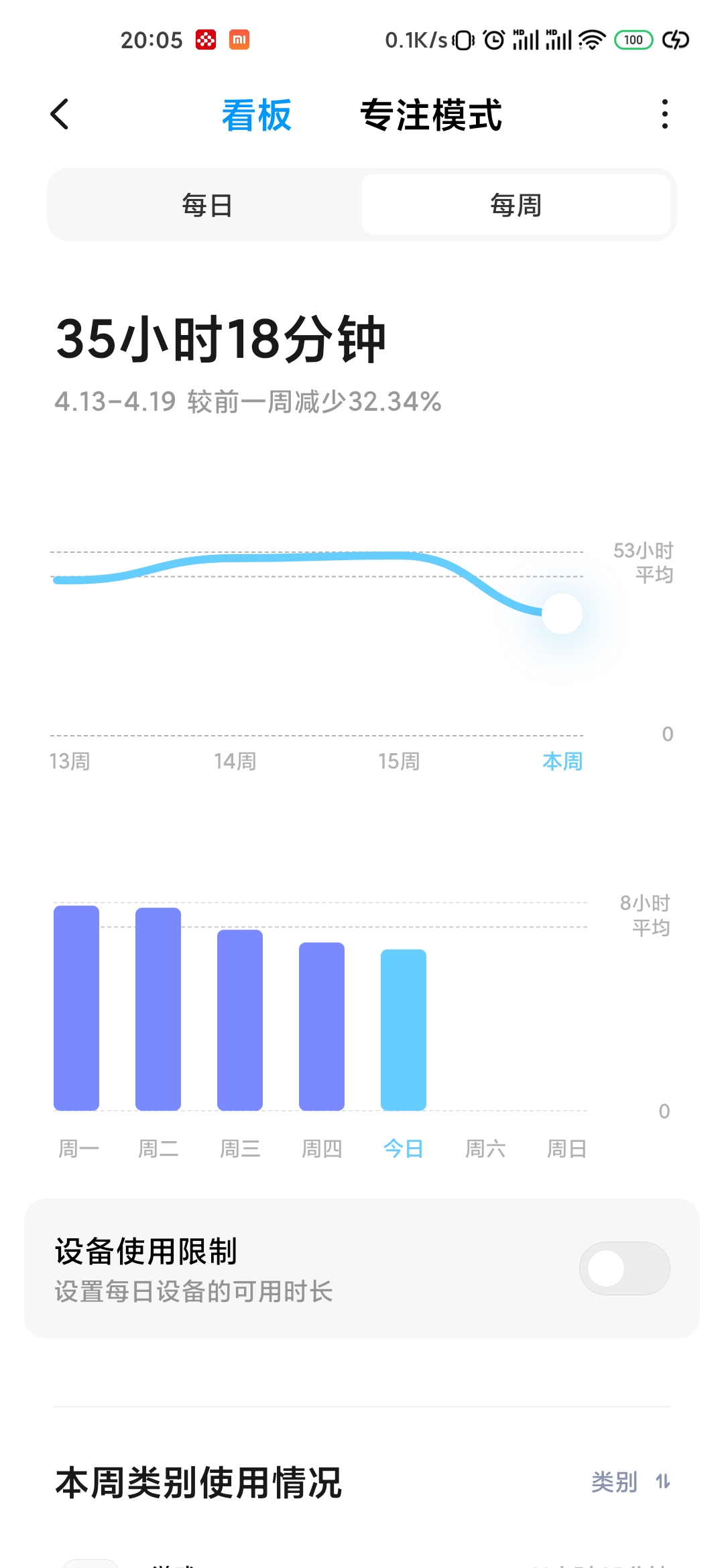The image size is (724, 1568).
Task: Go back using the top-left arrow
Action: pos(60,114)
